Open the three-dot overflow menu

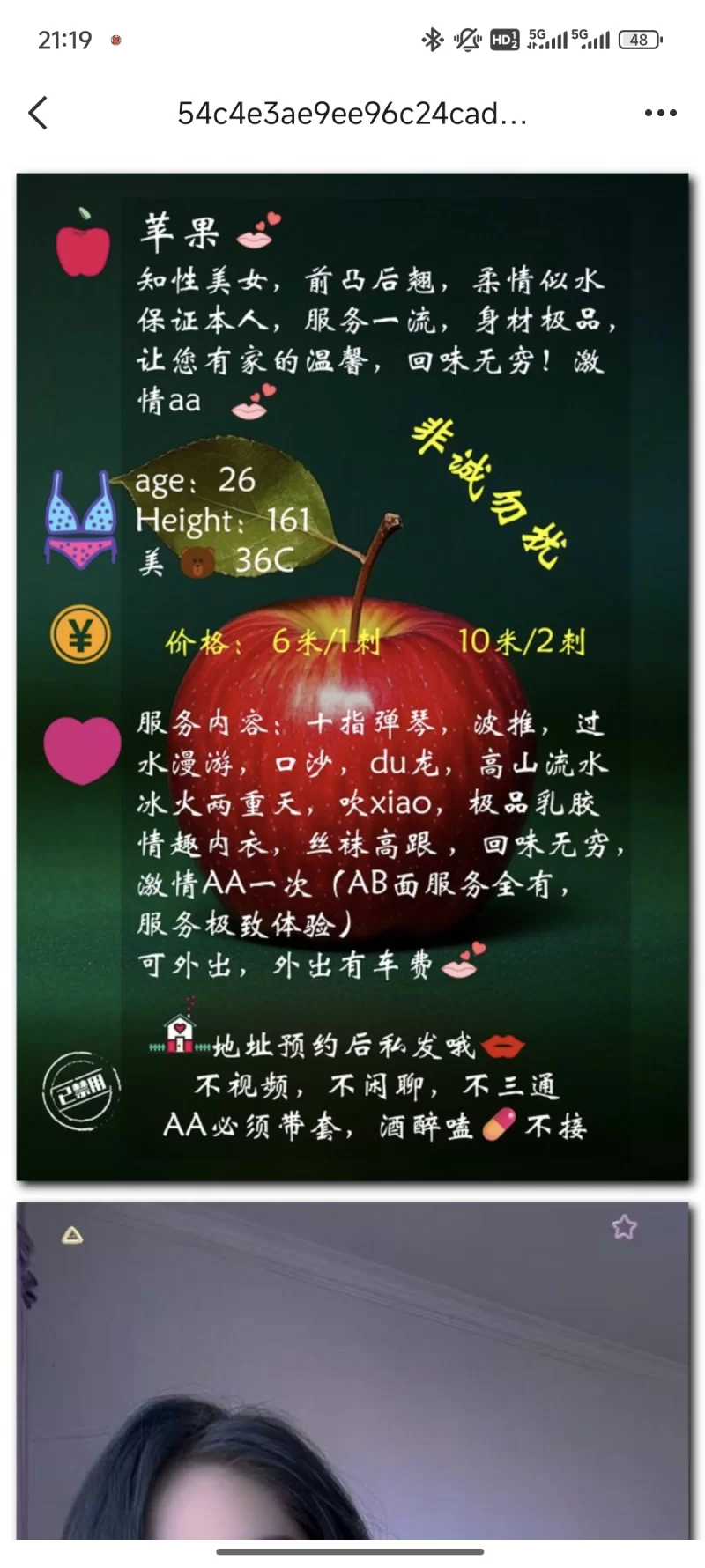pyautogui.click(x=660, y=113)
